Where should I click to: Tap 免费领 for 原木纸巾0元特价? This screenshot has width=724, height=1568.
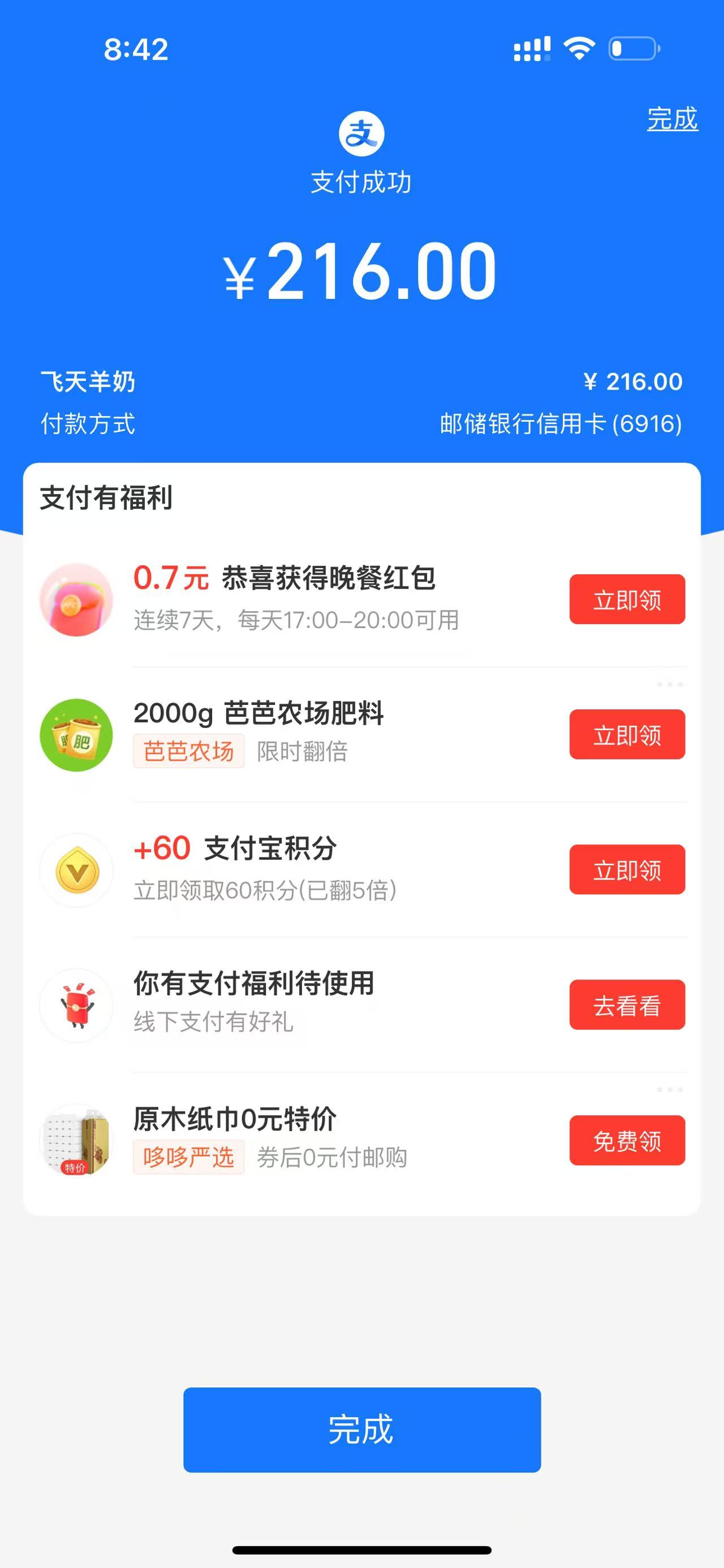[x=627, y=1140]
